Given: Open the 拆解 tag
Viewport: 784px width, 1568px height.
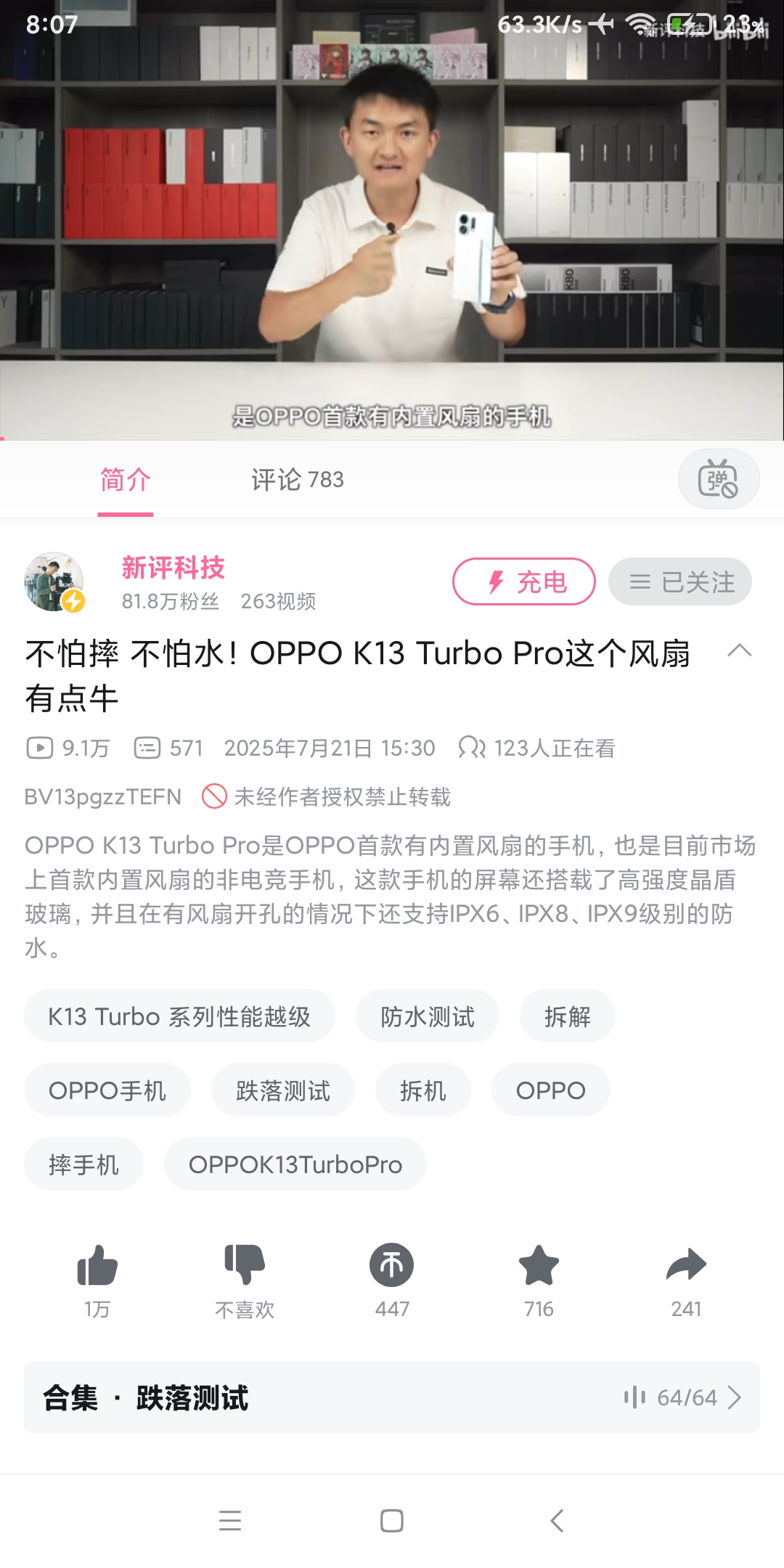Looking at the screenshot, I should tap(567, 1016).
